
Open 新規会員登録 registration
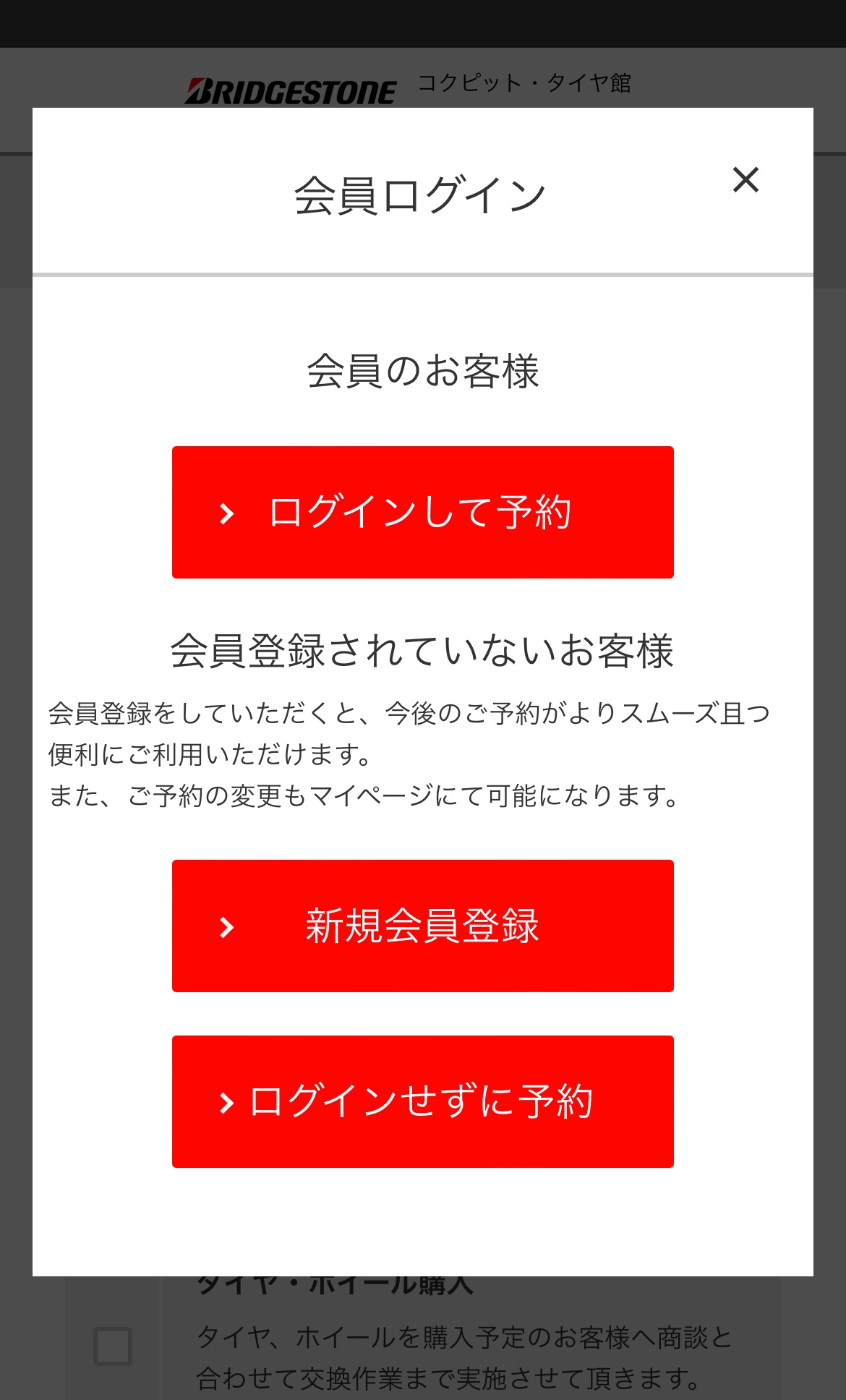pos(423,926)
